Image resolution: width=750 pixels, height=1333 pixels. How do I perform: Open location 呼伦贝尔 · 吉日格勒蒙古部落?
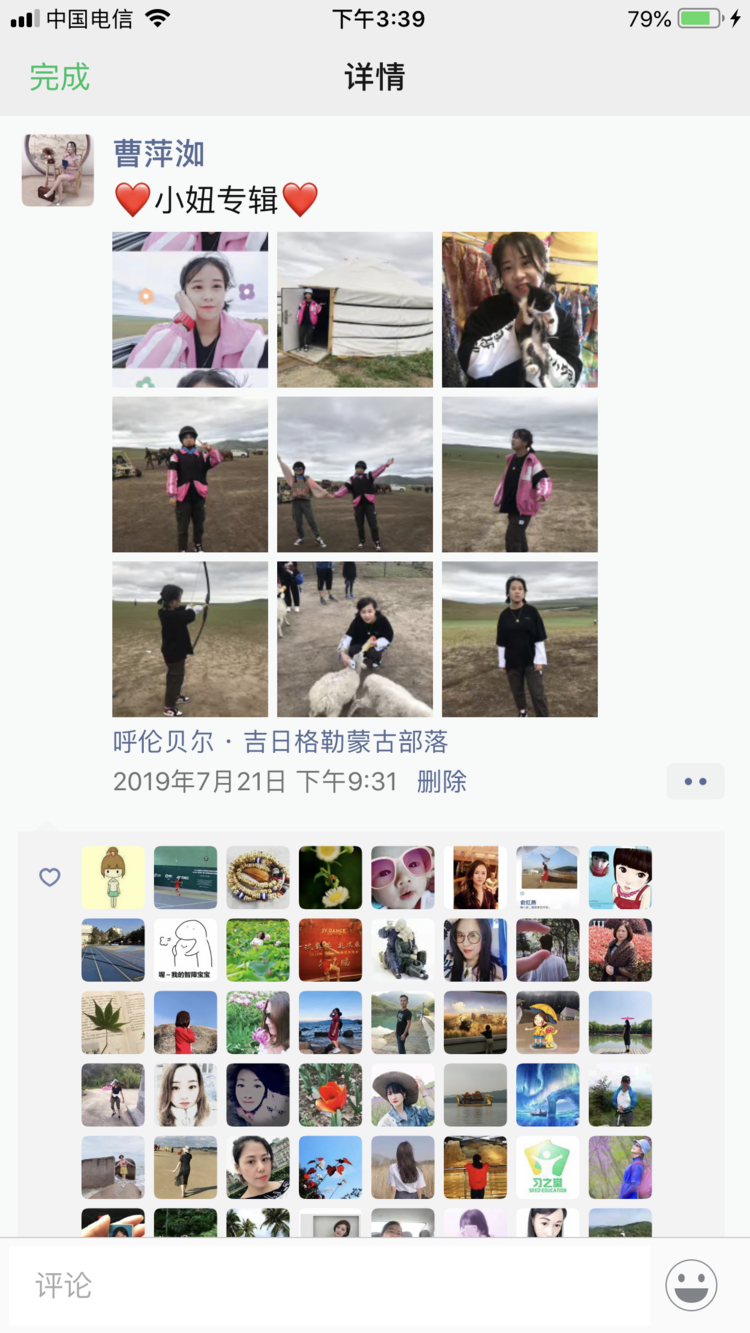(x=280, y=741)
